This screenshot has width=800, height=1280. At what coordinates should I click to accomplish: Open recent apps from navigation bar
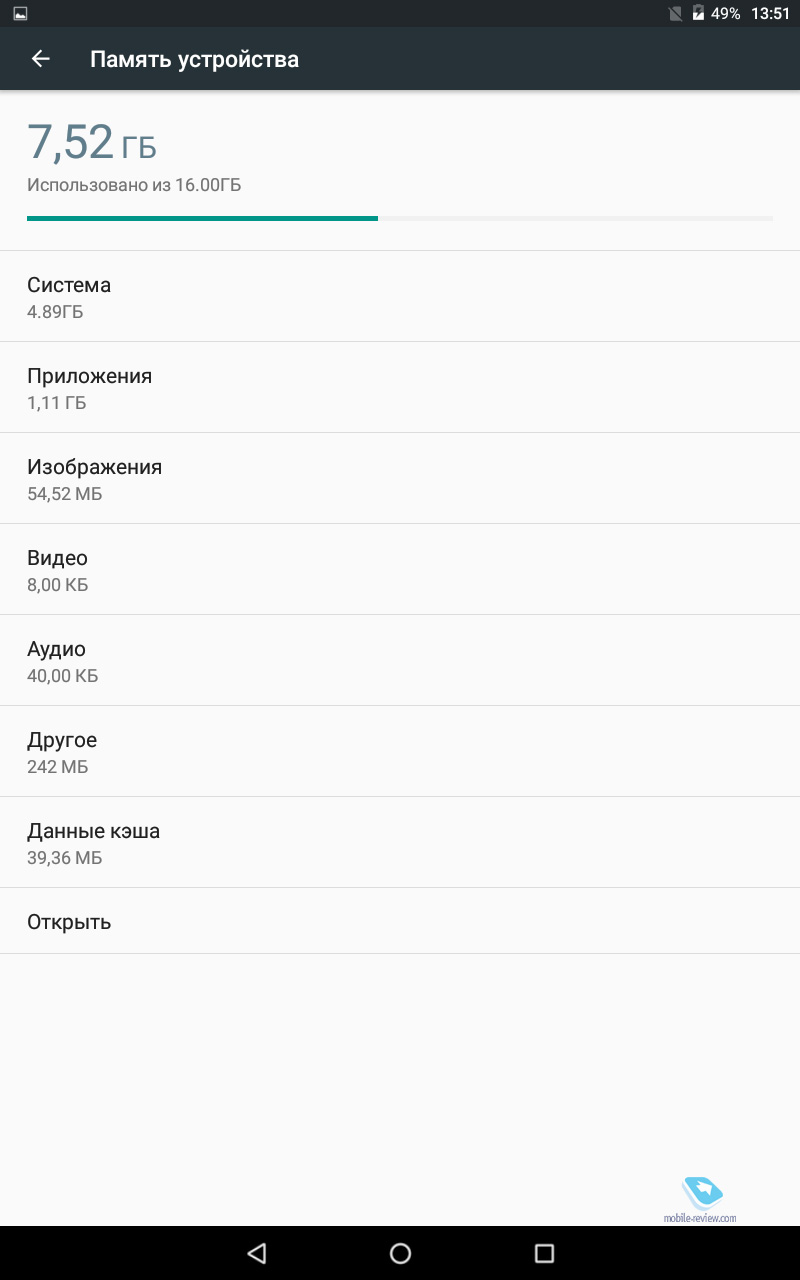coord(544,1253)
